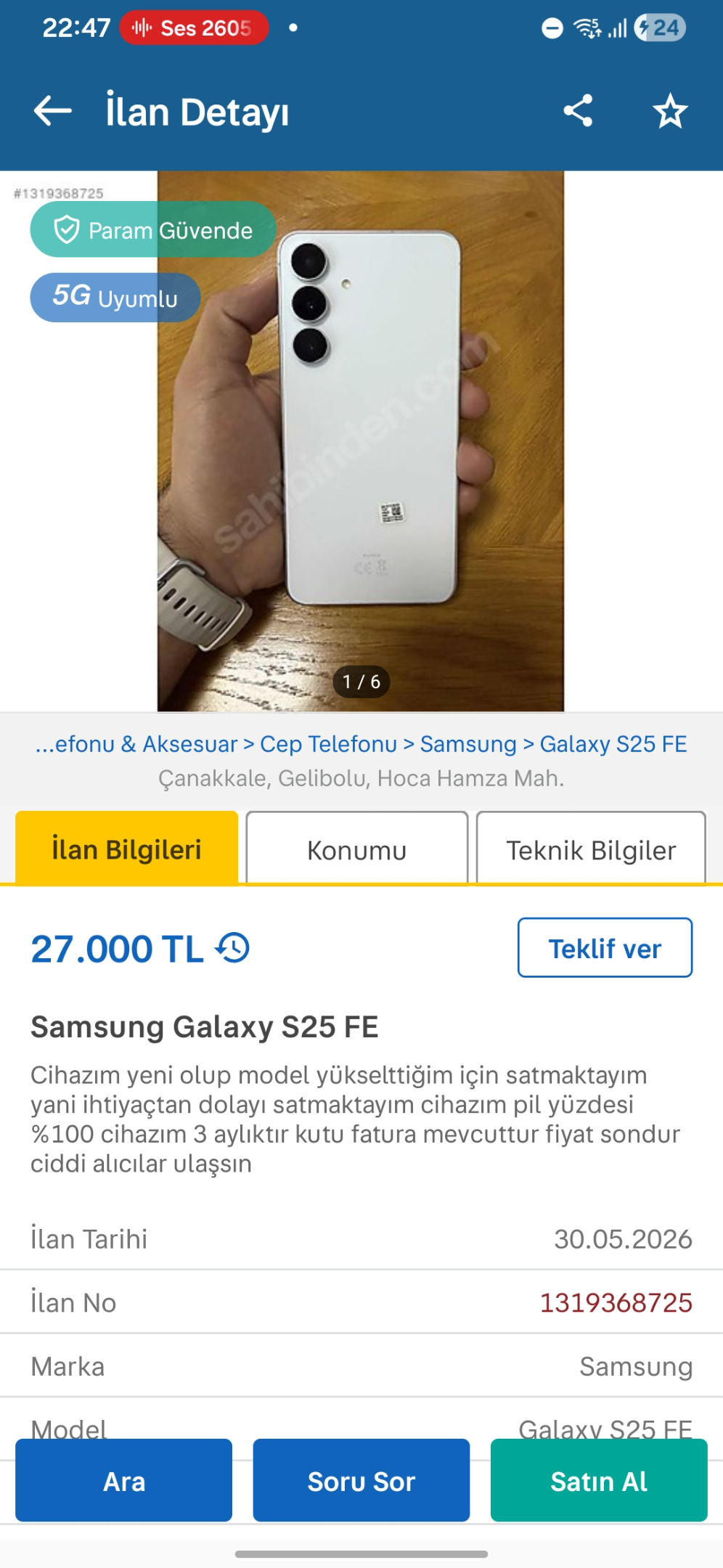The width and height of the screenshot is (723, 1568).
Task: Open the Cep Telefonu category link
Action: click(328, 744)
